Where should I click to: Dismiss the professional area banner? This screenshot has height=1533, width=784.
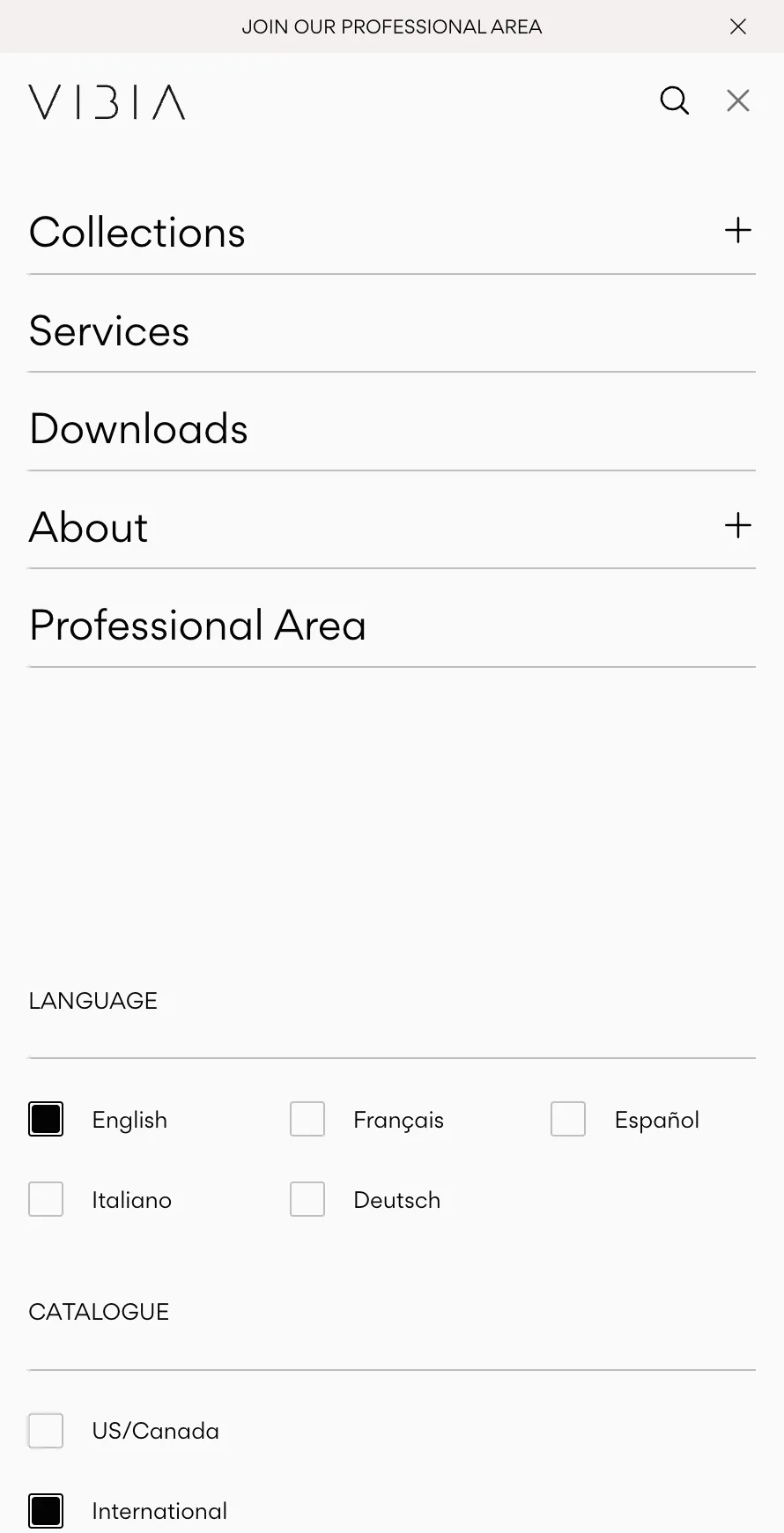(x=738, y=26)
